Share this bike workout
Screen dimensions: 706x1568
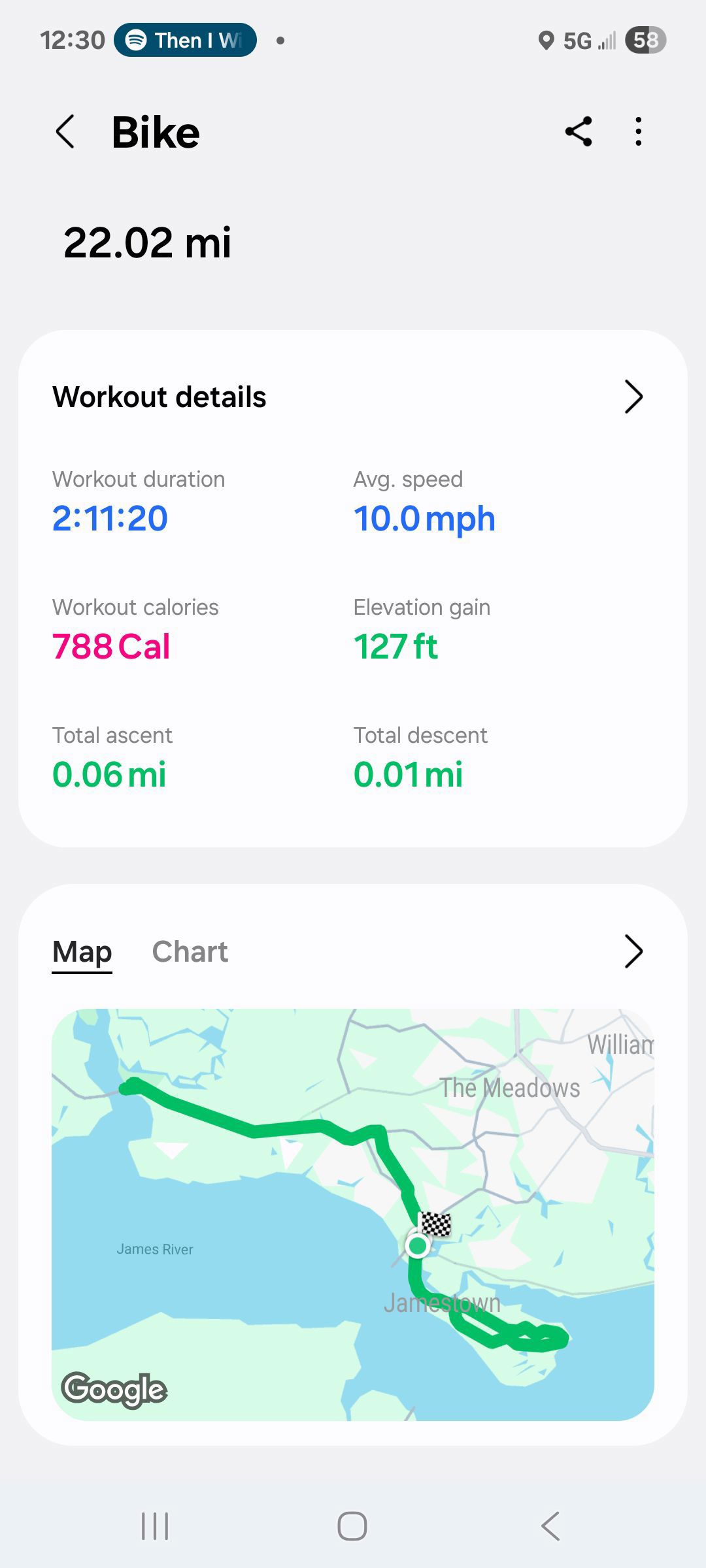pyautogui.click(x=579, y=132)
